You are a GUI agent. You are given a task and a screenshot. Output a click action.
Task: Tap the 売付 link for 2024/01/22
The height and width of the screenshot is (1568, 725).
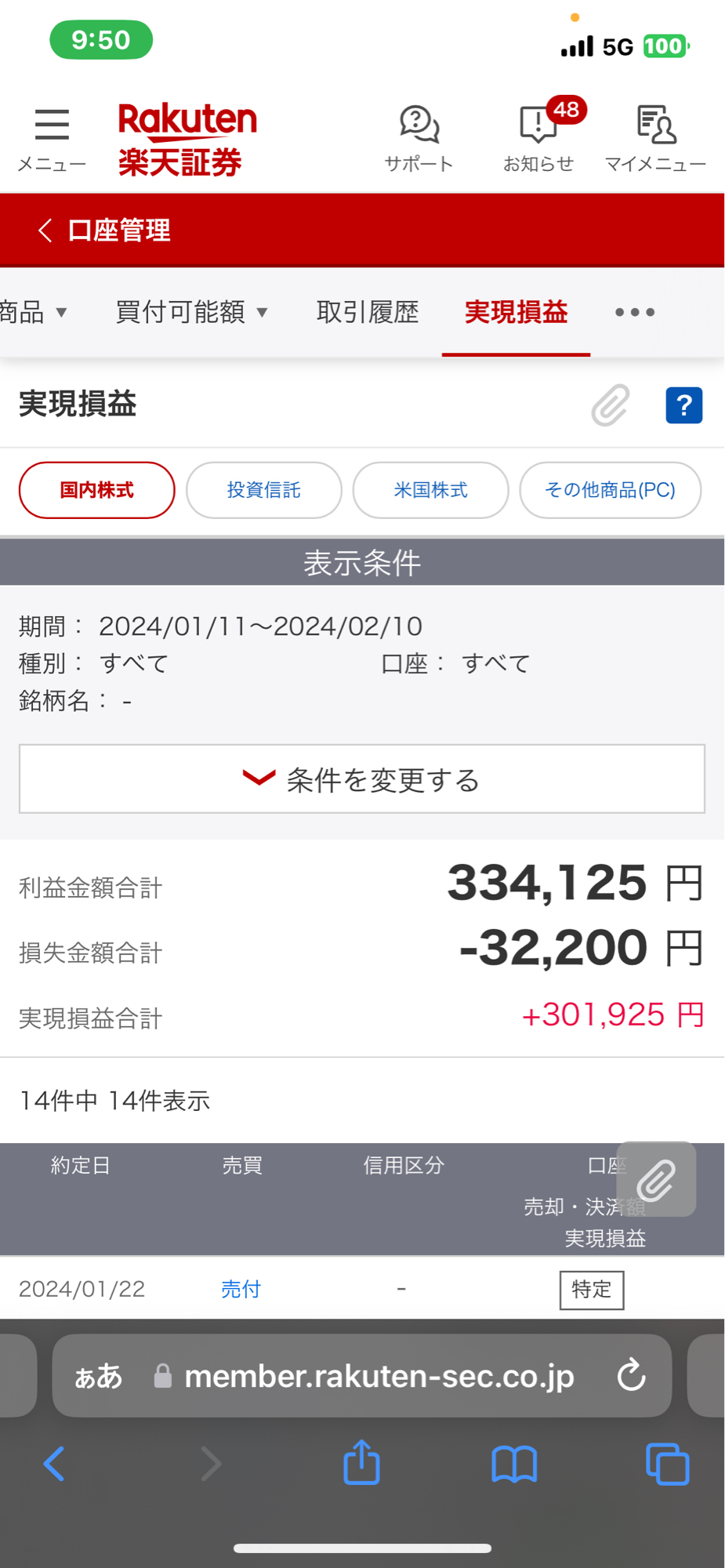(x=241, y=1289)
